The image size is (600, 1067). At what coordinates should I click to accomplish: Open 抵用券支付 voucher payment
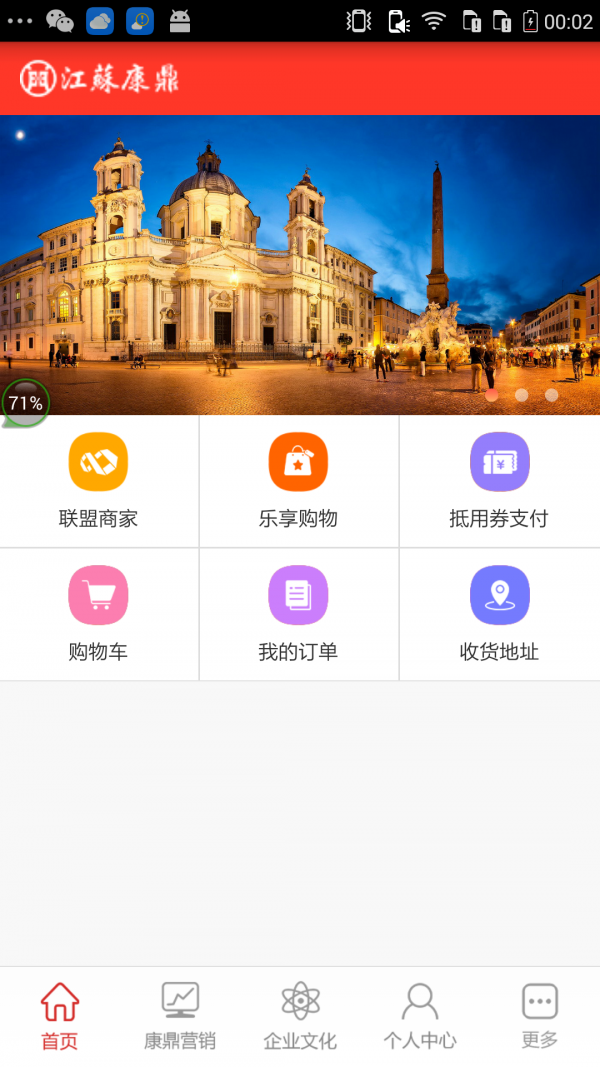pos(499,481)
